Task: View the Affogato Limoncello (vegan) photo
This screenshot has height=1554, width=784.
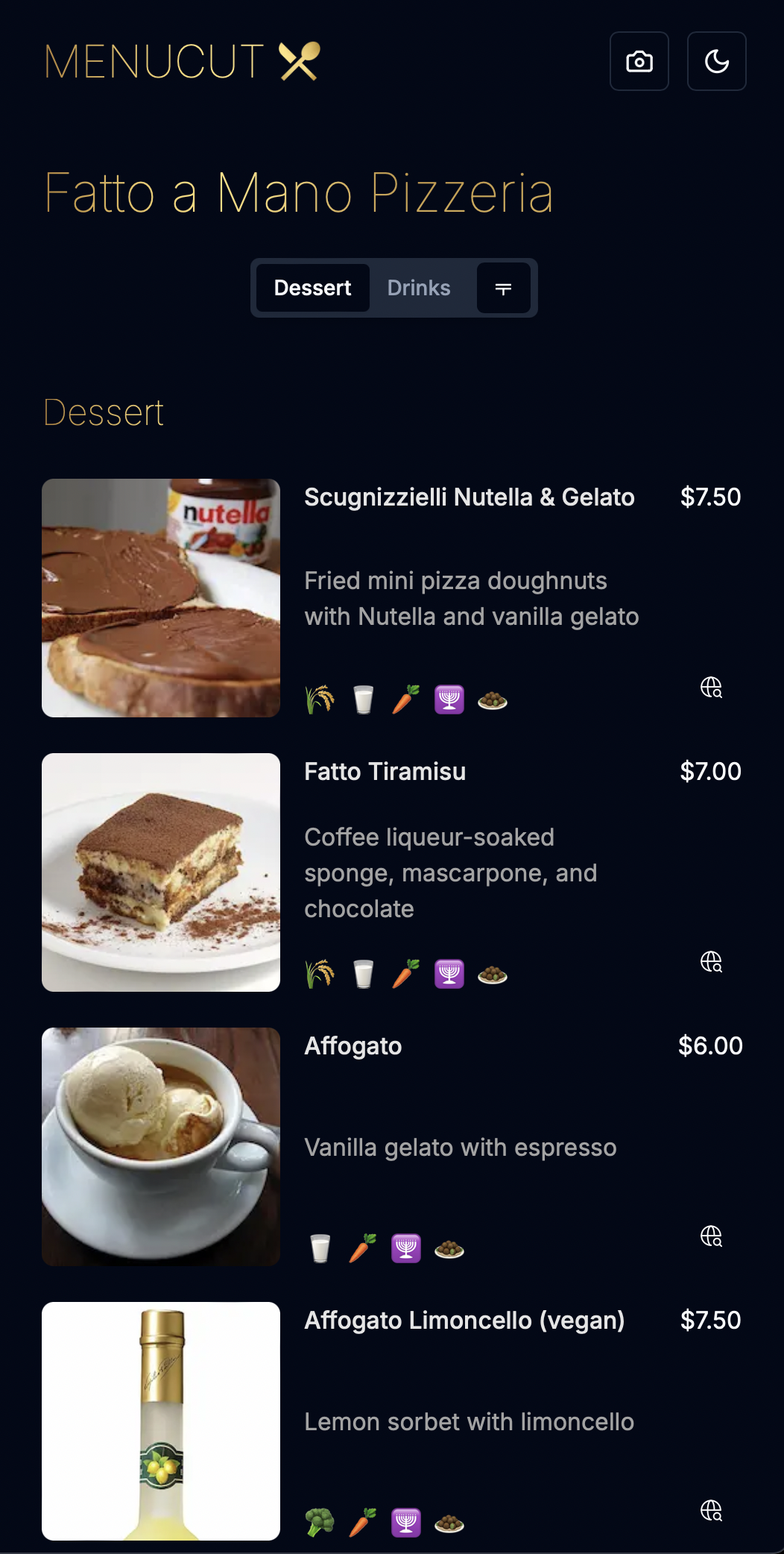Action: (x=161, y=1421)
